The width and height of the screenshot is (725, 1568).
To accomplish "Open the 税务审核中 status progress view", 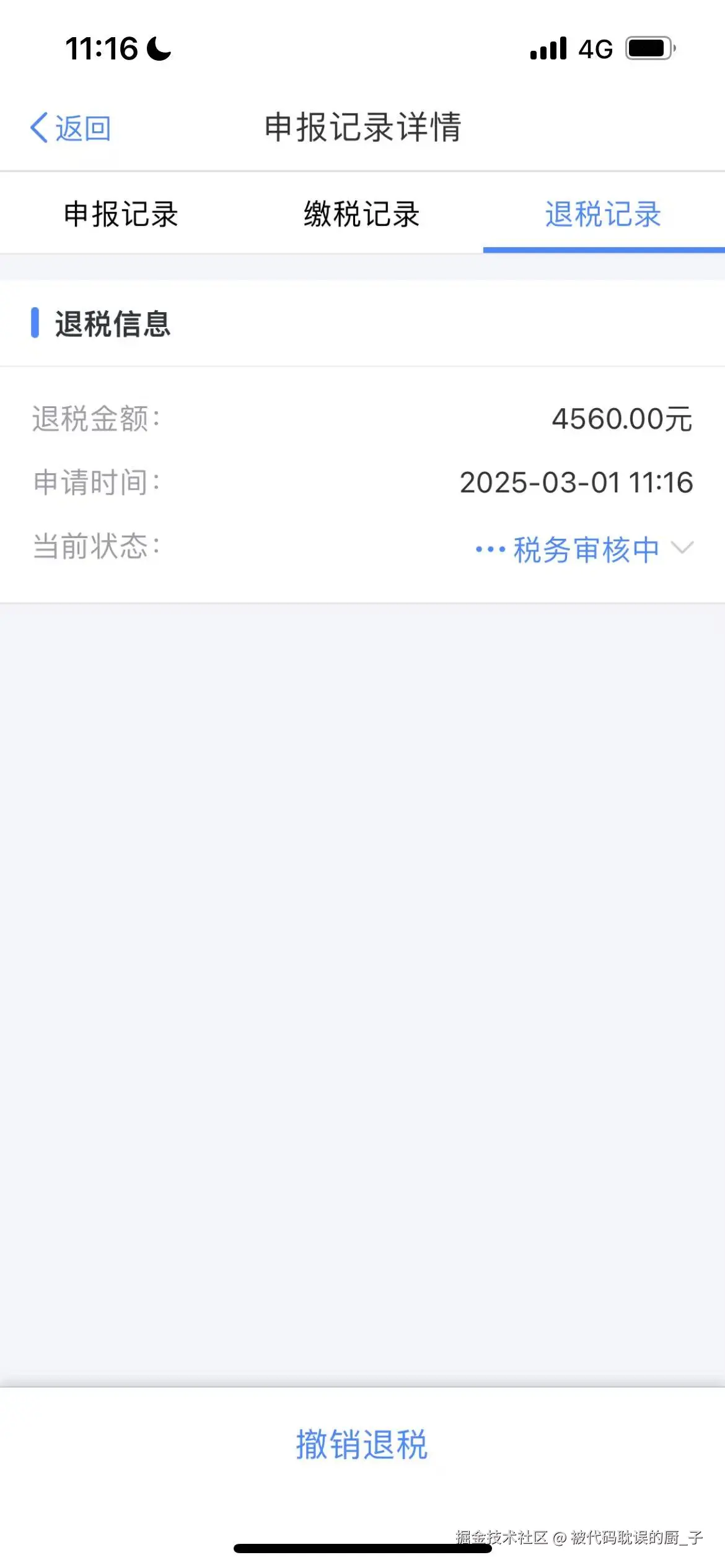I will click(x=586, y=549).
